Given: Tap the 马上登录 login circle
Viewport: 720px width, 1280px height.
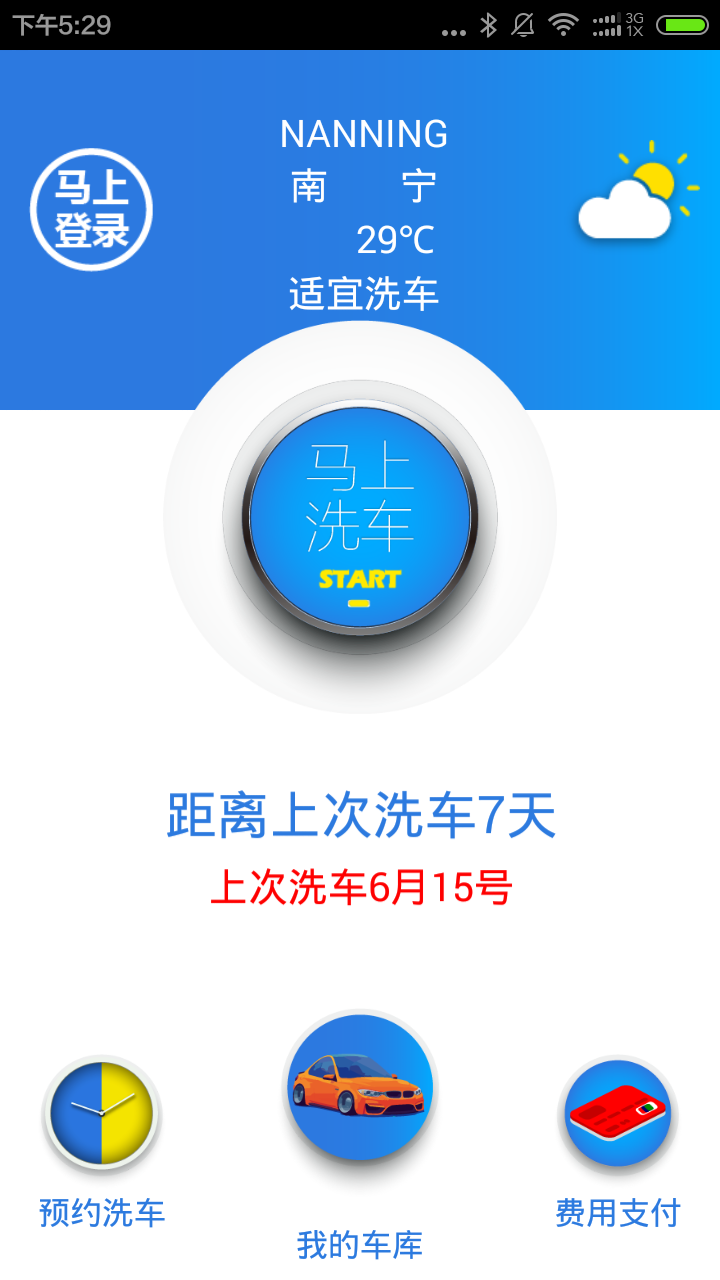Looking at the screenshot, I should pyautogui.click(x=91, y=211).
